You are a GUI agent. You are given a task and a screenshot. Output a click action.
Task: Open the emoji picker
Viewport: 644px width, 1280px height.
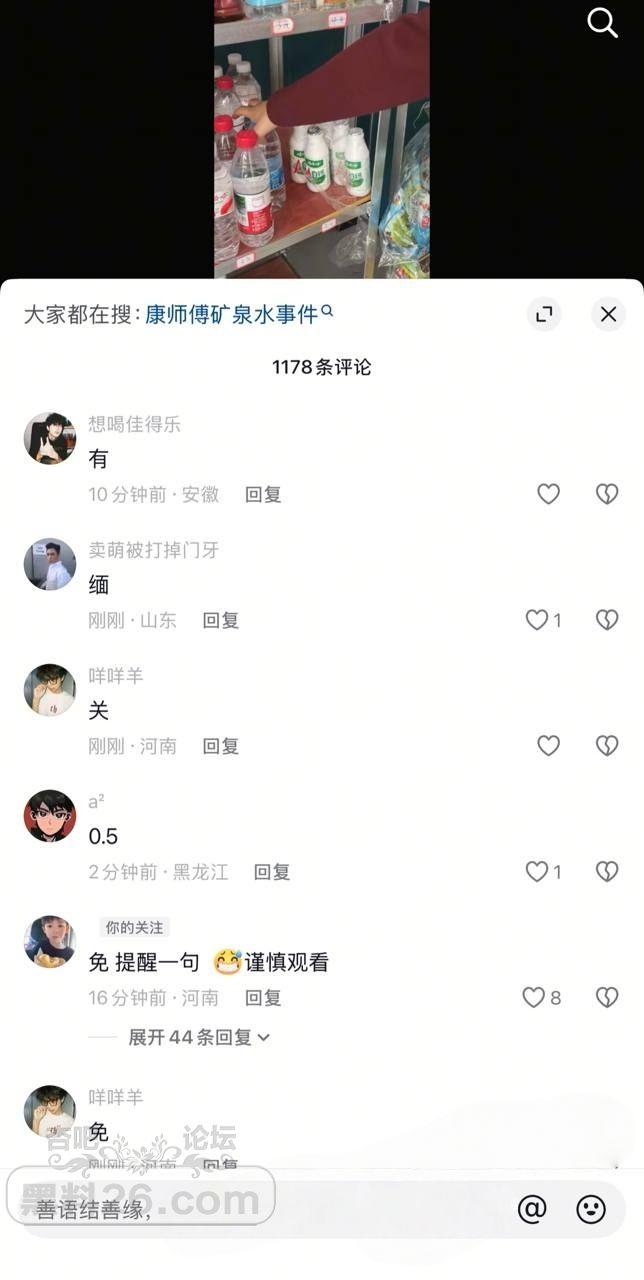click(591, 1209)
